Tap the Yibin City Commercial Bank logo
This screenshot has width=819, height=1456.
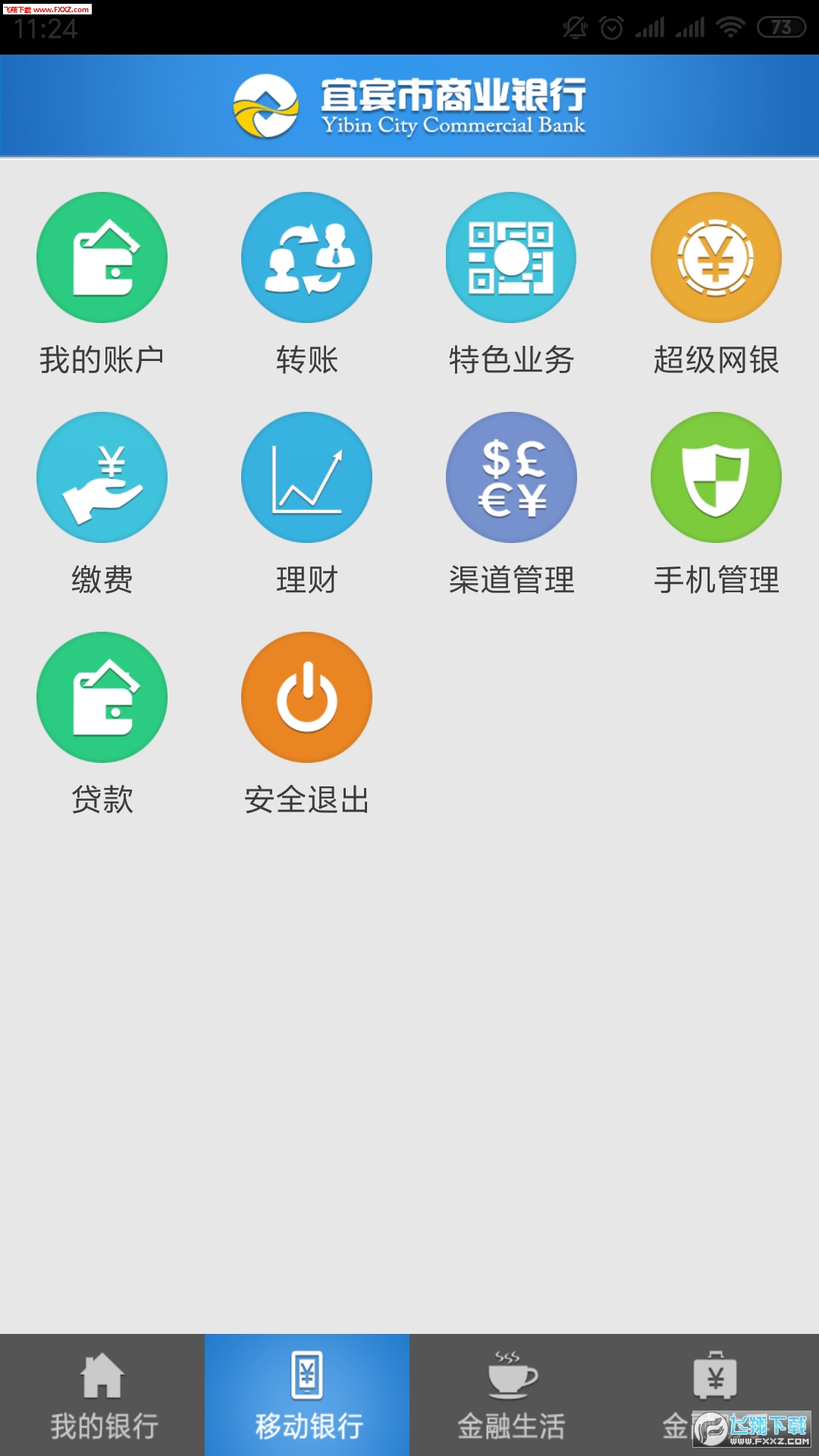[409, 106]
